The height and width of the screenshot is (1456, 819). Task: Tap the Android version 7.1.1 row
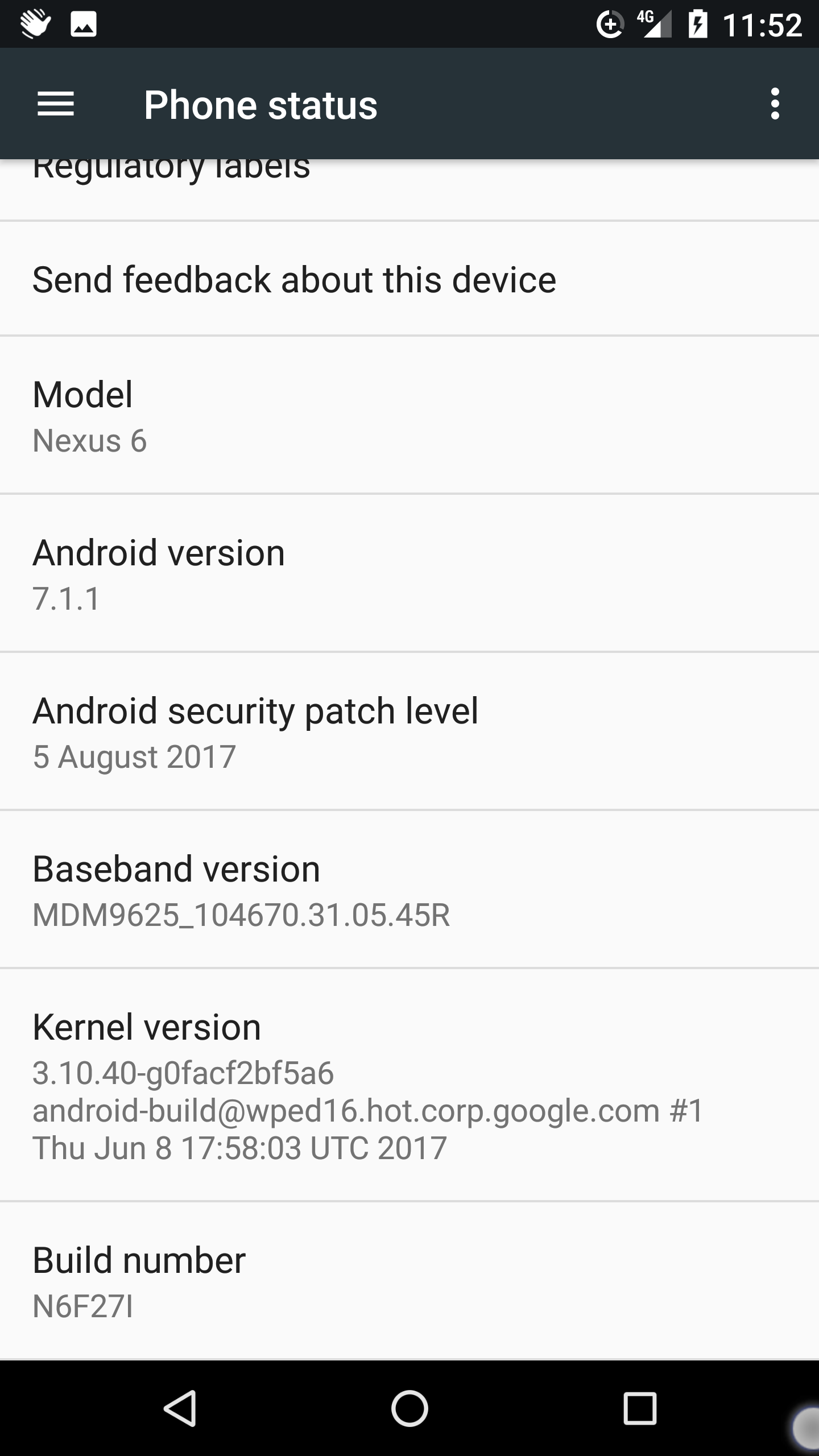click(x=409, y=573)
